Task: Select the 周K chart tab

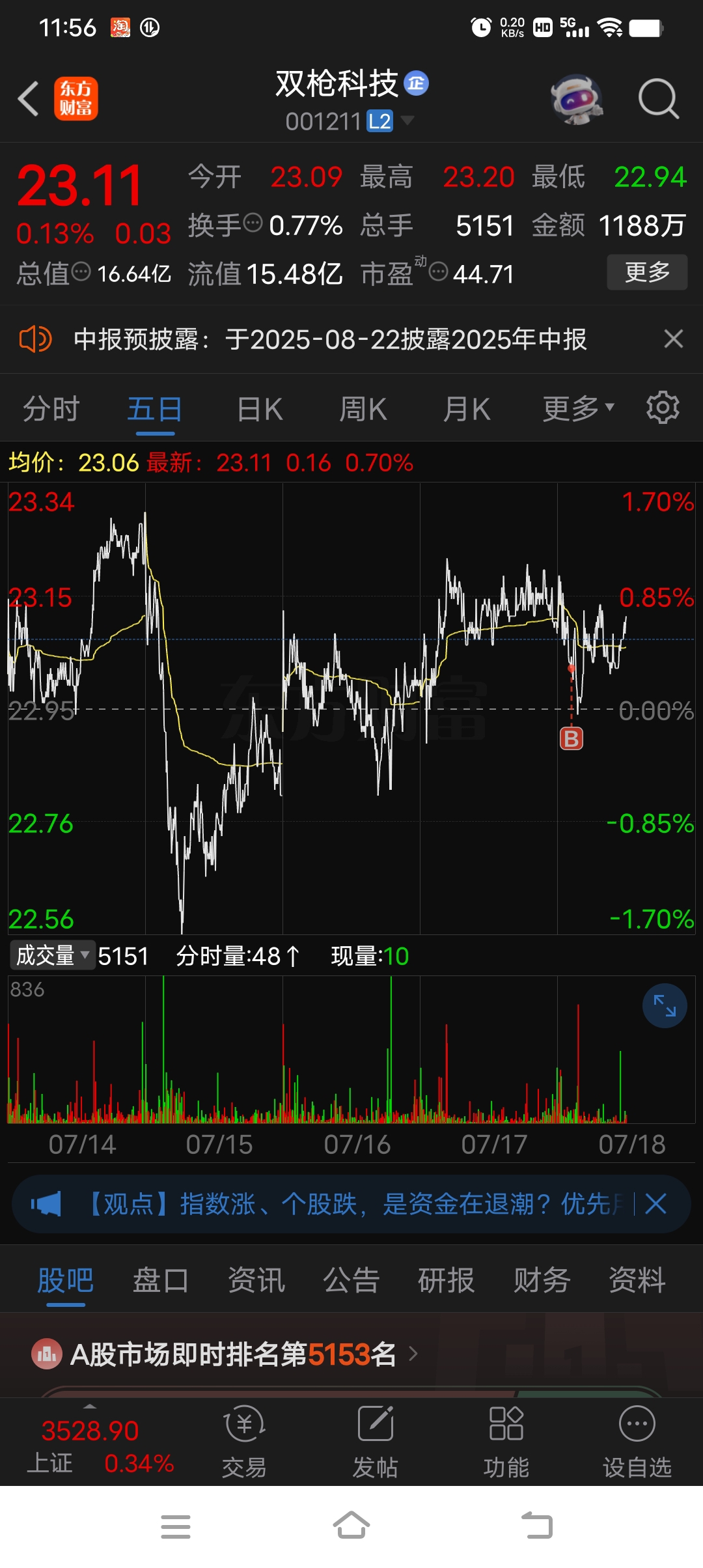Action: [x=363, y=410]
